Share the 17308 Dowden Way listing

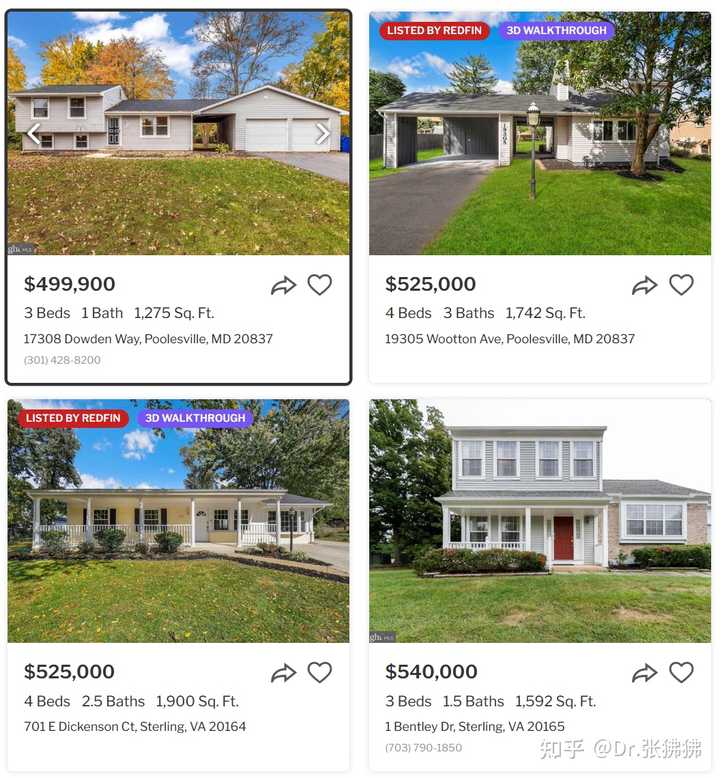point(283,286)
